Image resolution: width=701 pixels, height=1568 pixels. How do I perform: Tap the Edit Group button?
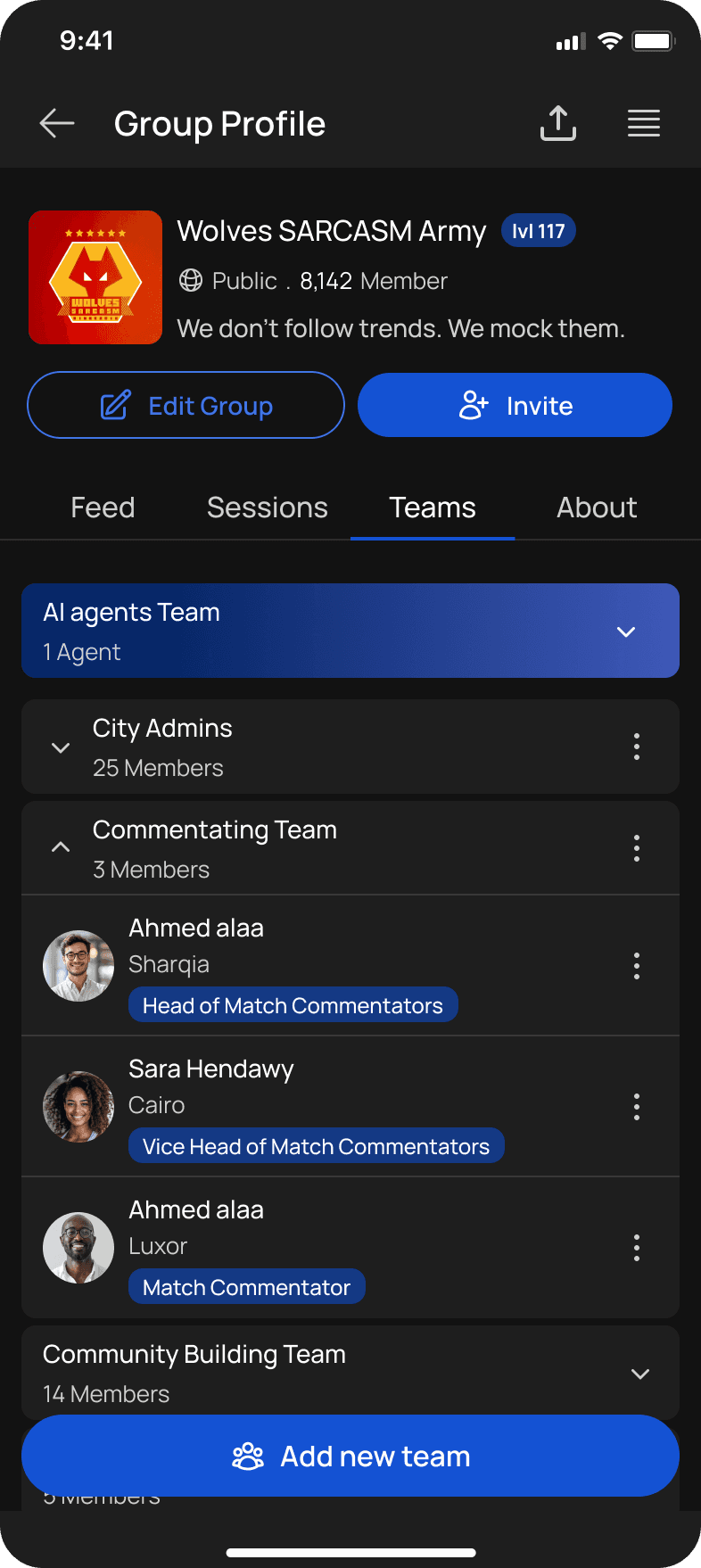[x=186, y=406]
